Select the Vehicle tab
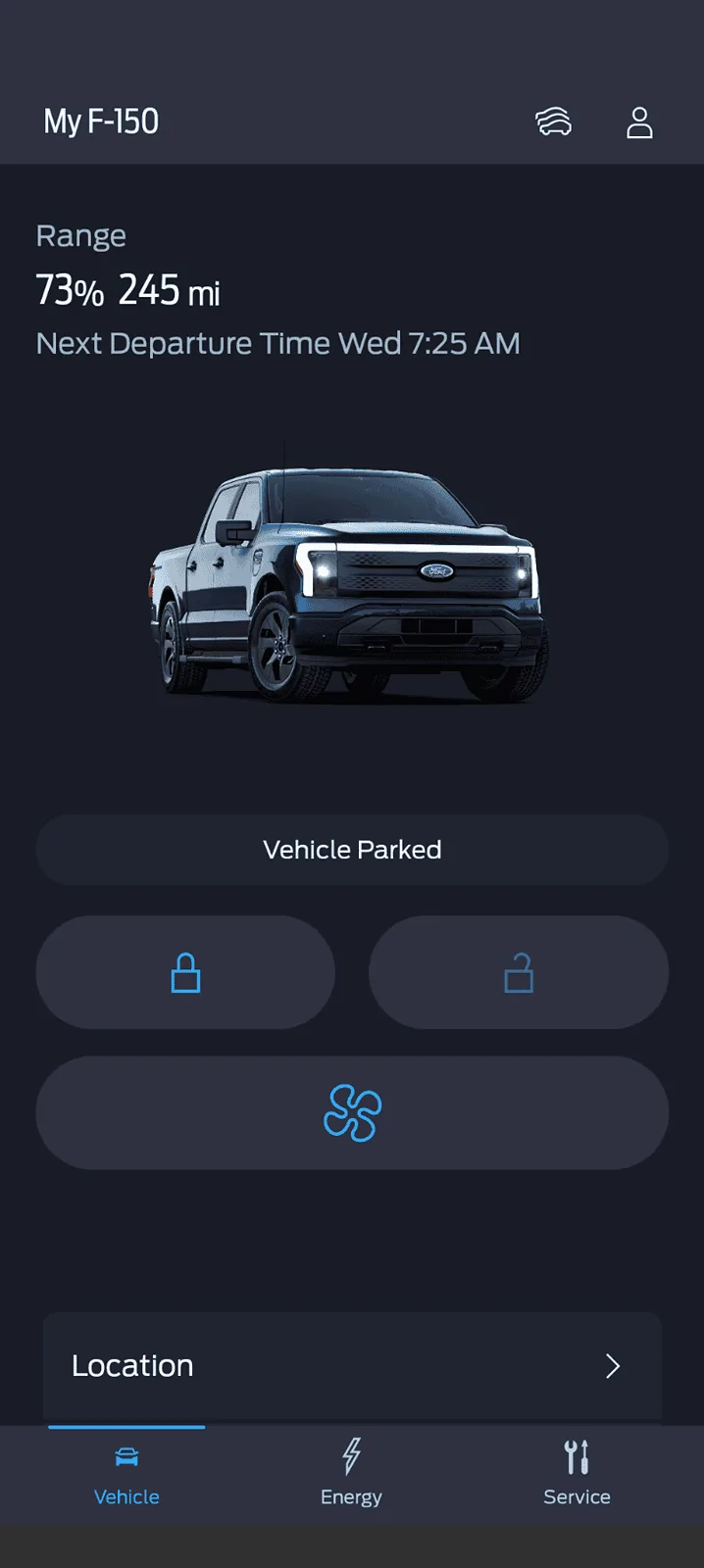Screen dimensions: 704x1568 point(126,1472)
